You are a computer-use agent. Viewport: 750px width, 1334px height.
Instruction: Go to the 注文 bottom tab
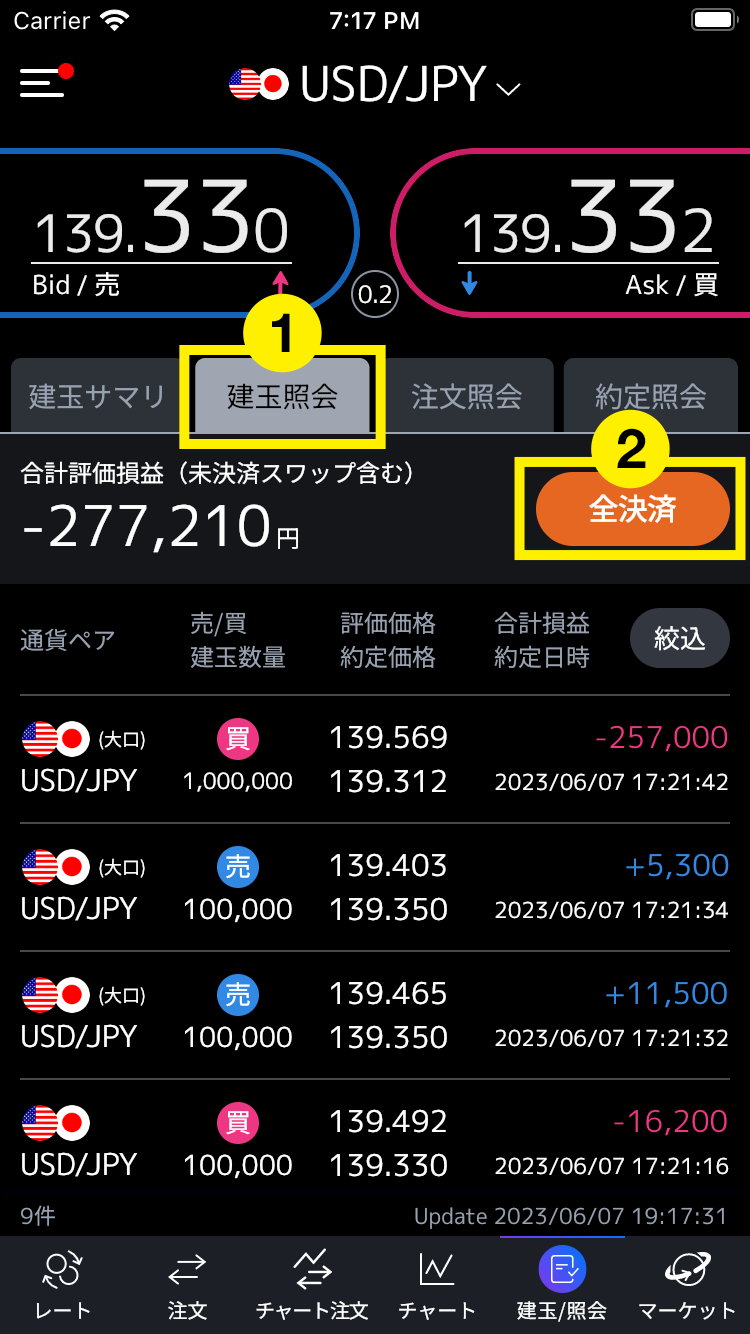coord(187,1285)
